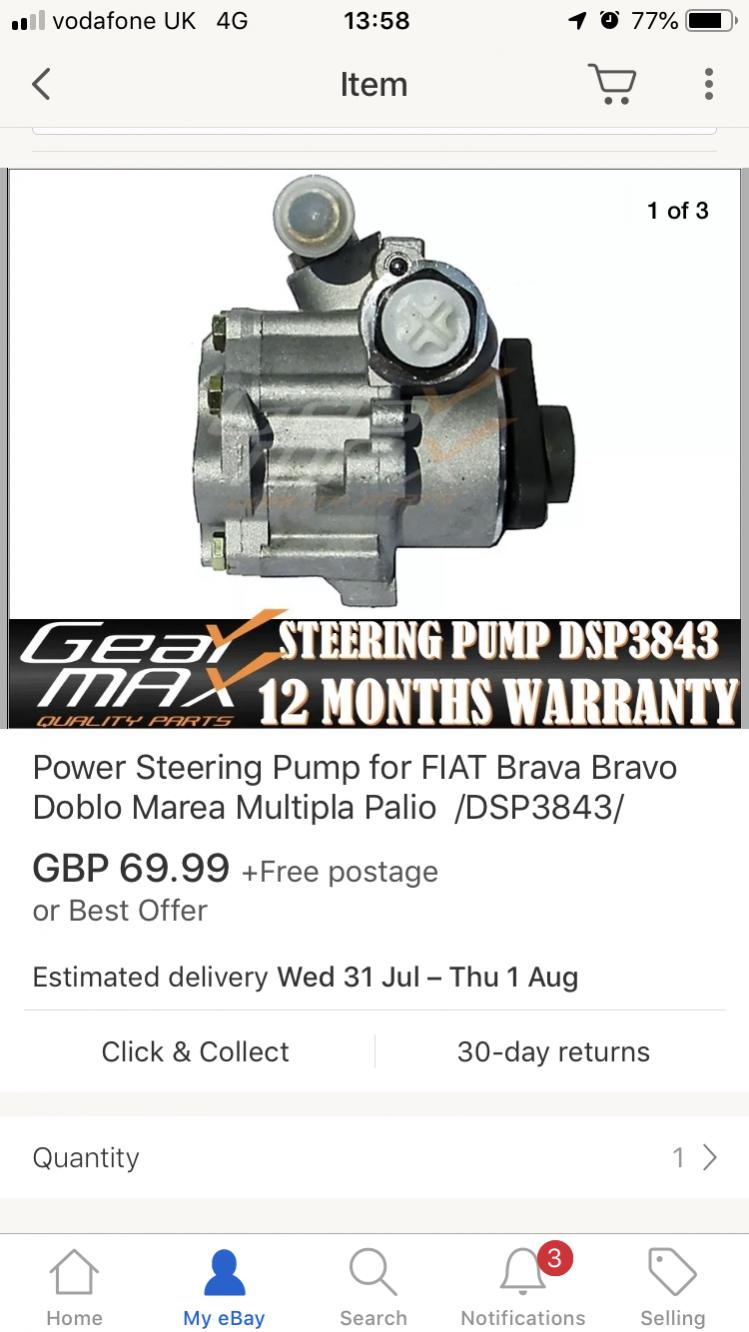Switch to the Home tab
The height and width of the screenshot is (1332, 749).
point(75,1289)
